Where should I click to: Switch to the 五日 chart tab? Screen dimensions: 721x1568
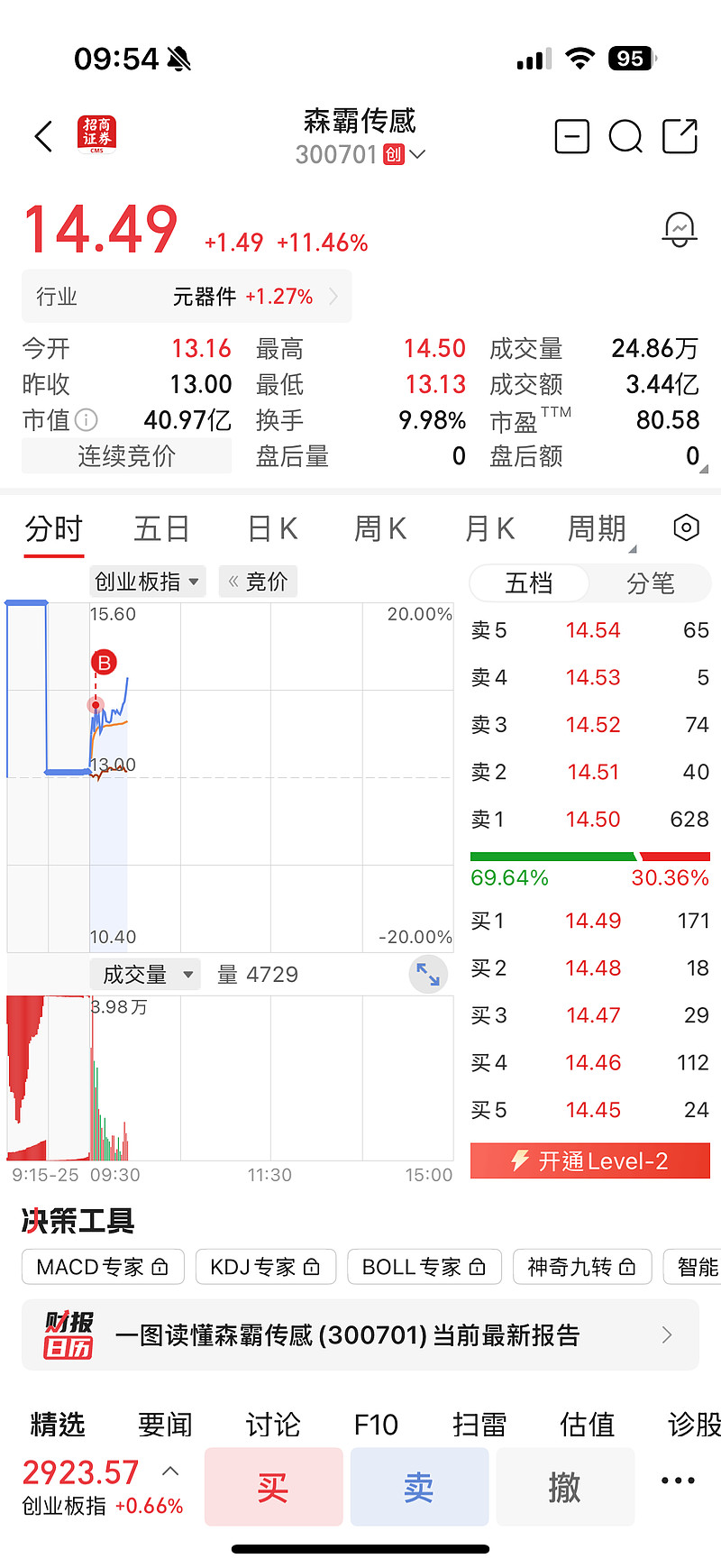pos(161,529)
